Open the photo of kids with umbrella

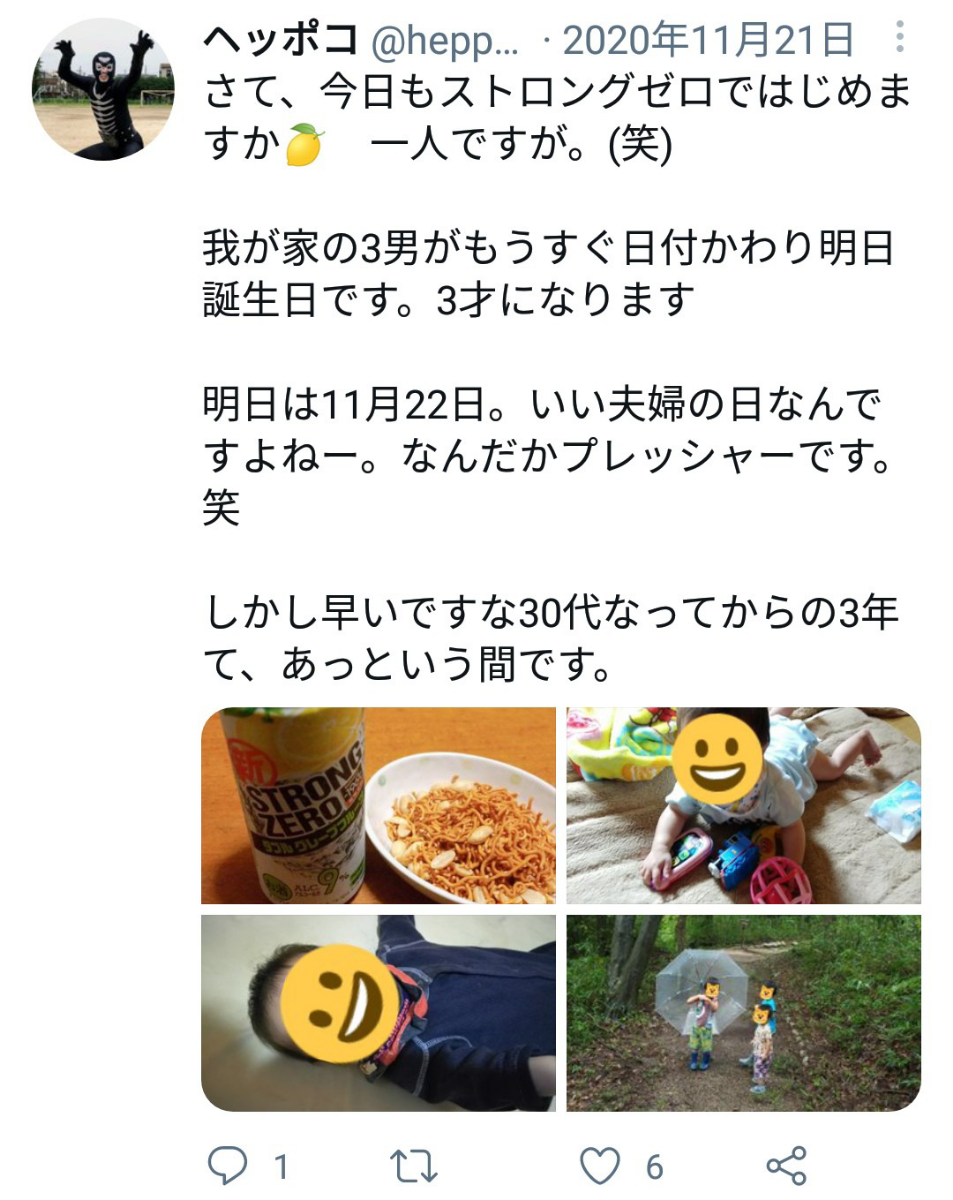(x=743, y=1012)
